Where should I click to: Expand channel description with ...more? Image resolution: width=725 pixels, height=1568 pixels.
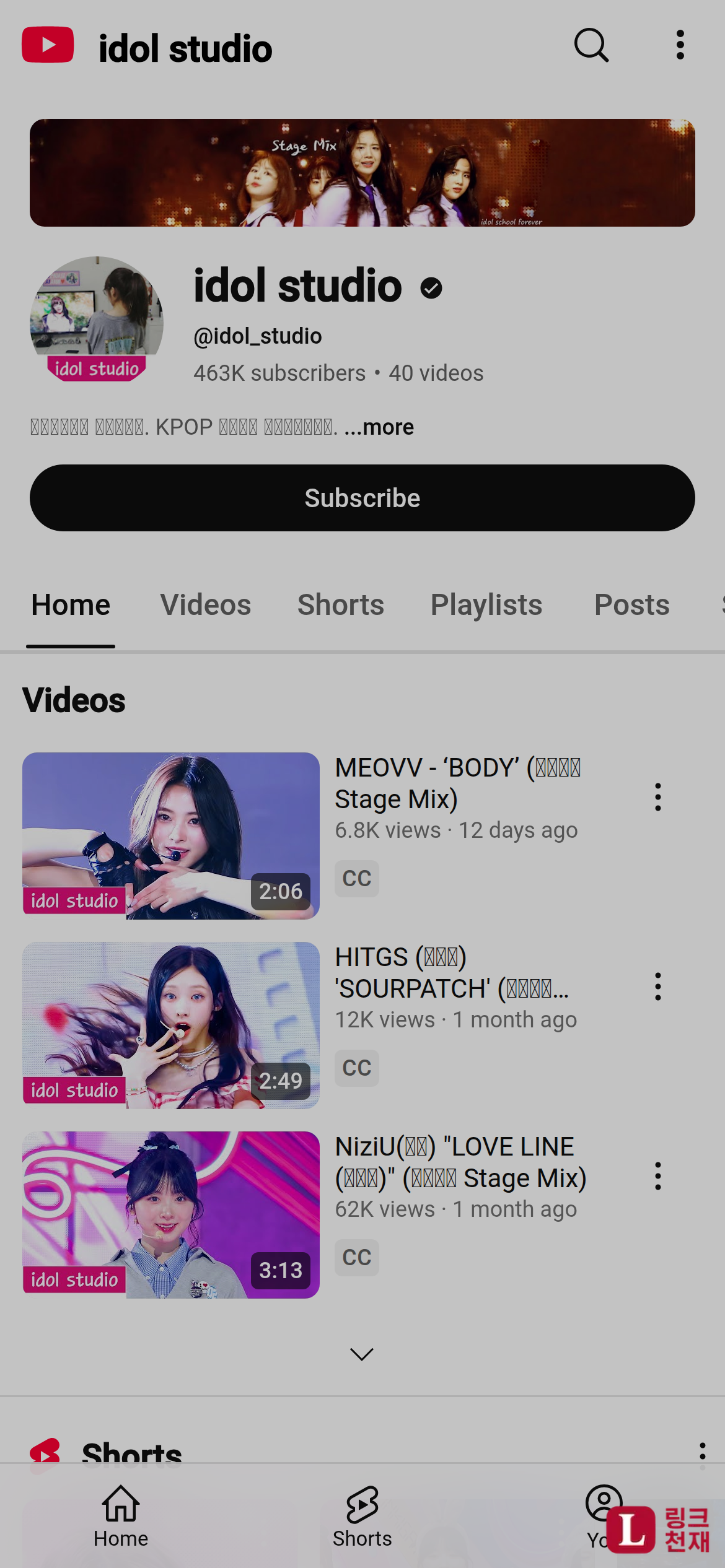(x=379, y=427)
